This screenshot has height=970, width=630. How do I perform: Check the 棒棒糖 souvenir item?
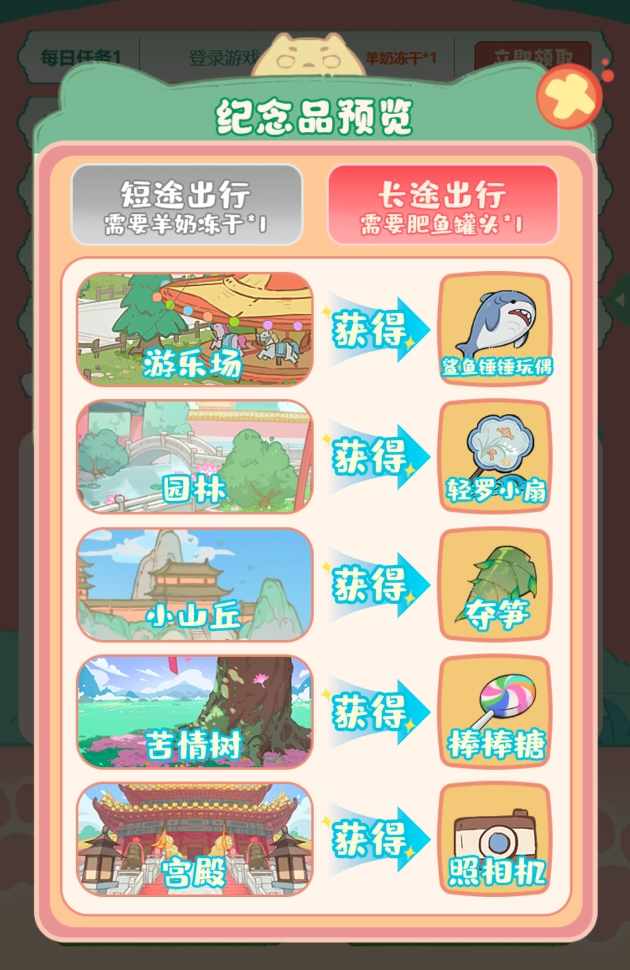pyautogui.click(x=495, y=712)
